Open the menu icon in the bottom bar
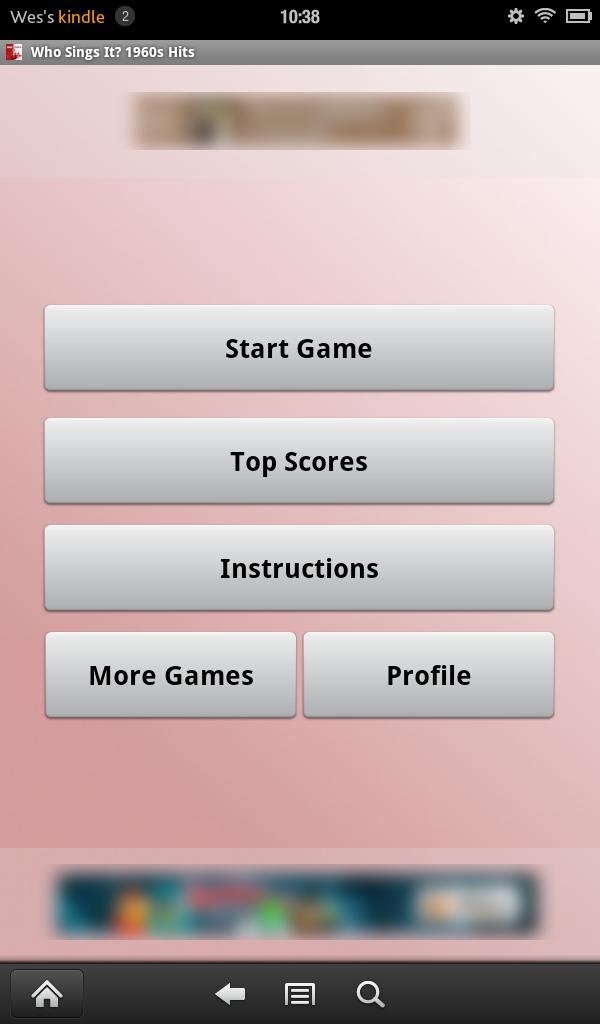 pyautogui.click(x=299, y=994)
